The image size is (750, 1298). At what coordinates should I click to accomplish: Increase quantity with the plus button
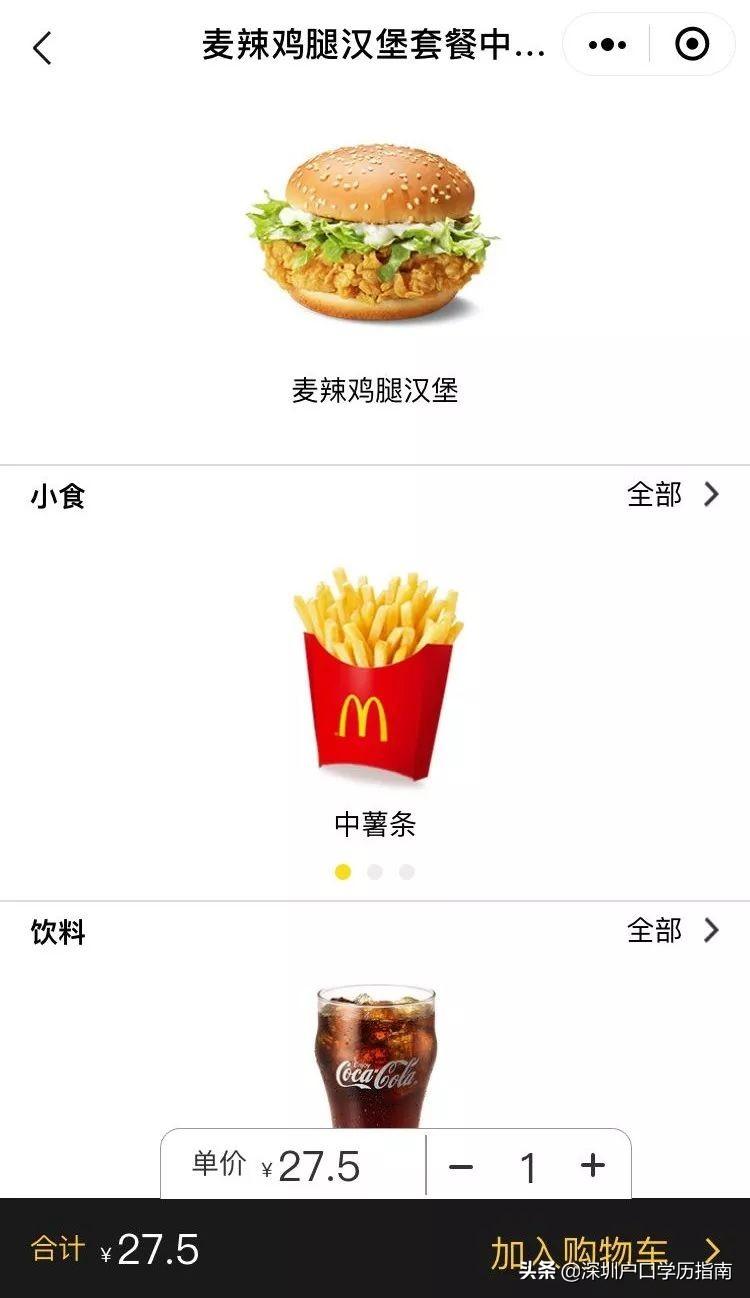(x=593, y=1166)
